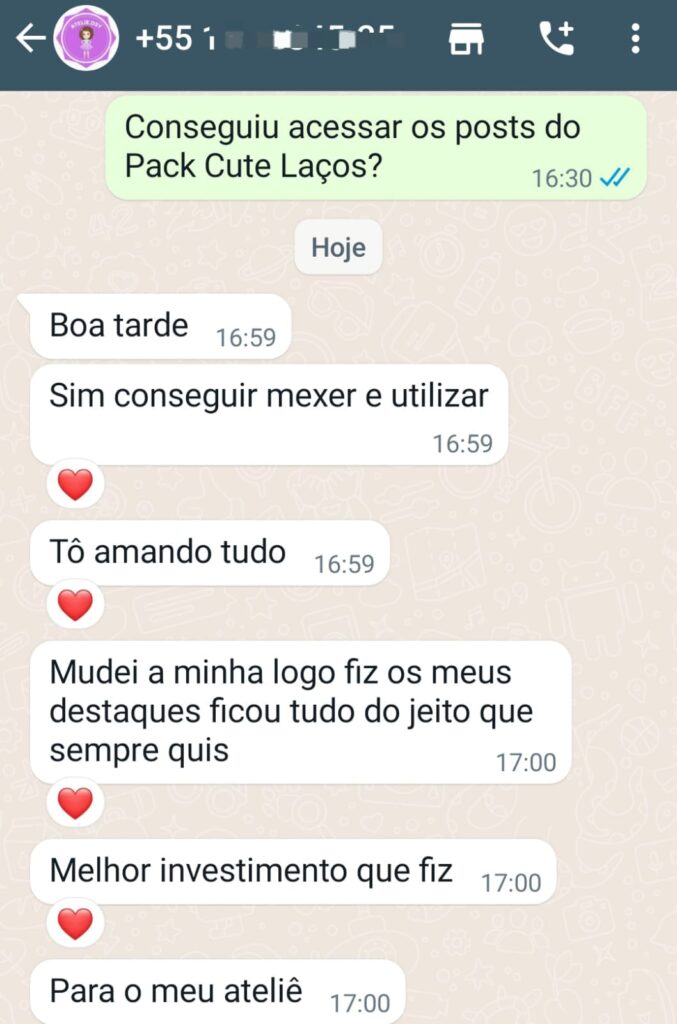Tap the heart reaction under 'Melhor investimento que fiz'
677x1024 pixels.
75,923
